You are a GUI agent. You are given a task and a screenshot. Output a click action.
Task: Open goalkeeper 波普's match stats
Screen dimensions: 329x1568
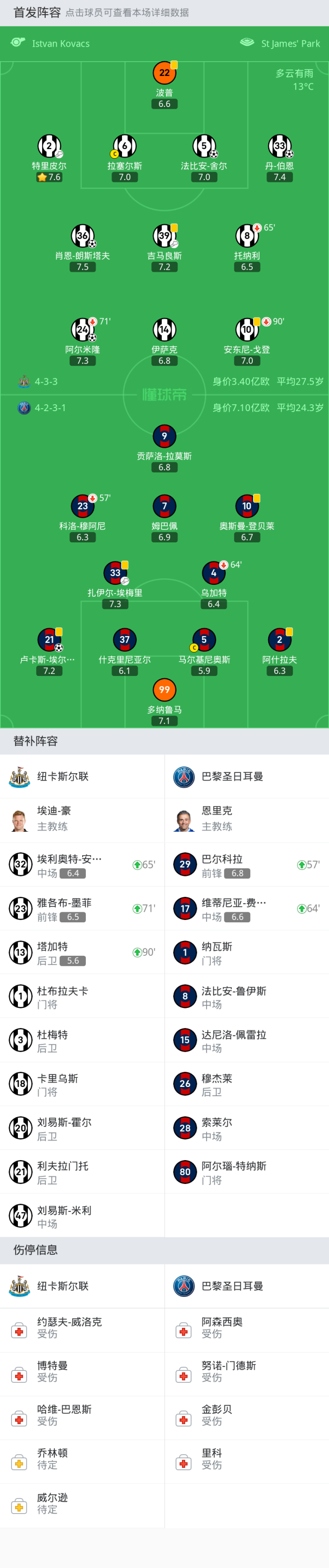[x=164, y=85]
